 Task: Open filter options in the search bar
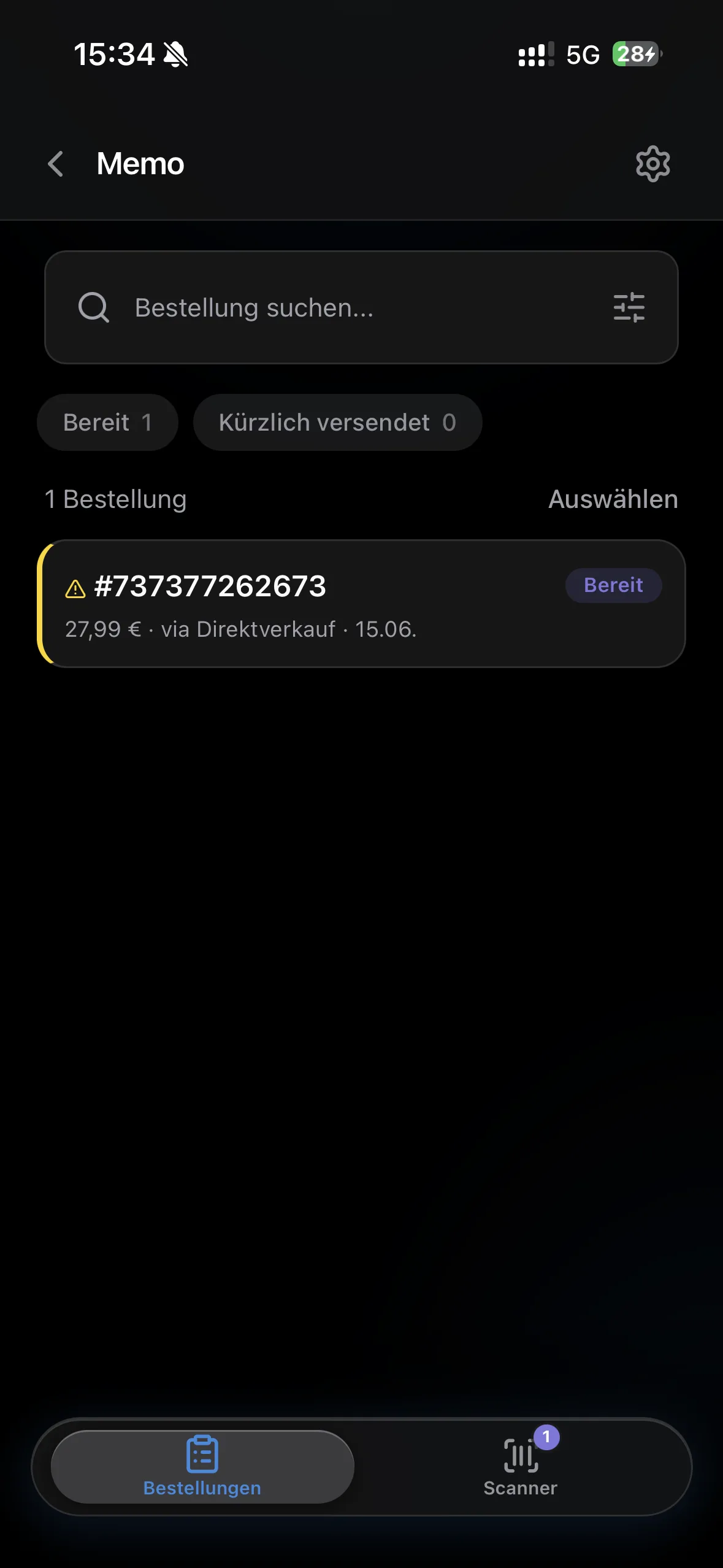[x=629, y=307]
